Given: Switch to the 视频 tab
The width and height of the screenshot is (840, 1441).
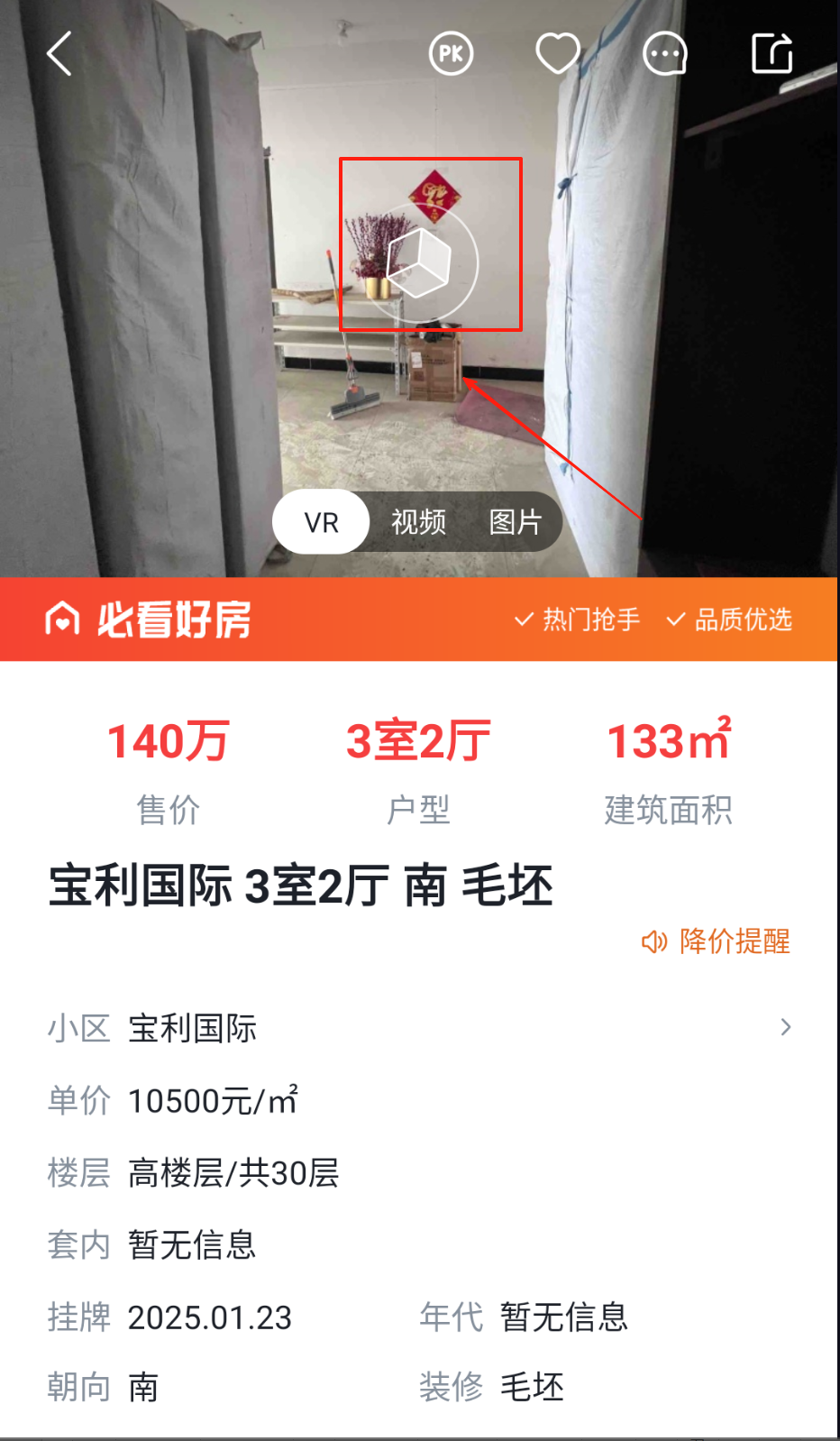Looking at the screenshot, I should tap(418, 522).
